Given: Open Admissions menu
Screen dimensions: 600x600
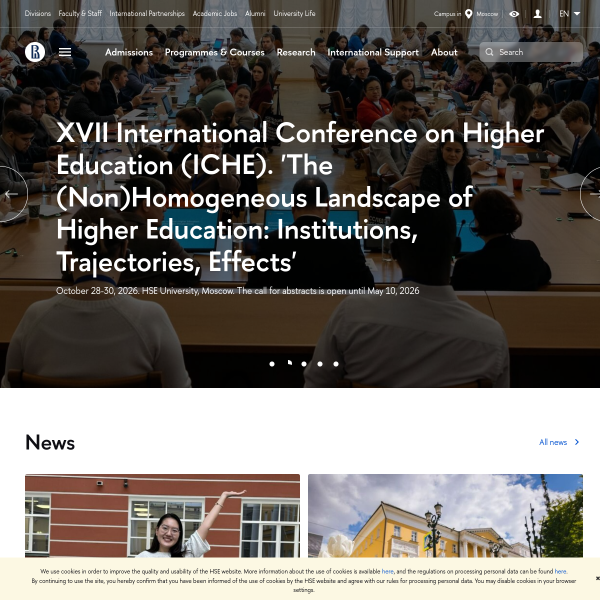Looking at the screenshot, I should point(129,52).
